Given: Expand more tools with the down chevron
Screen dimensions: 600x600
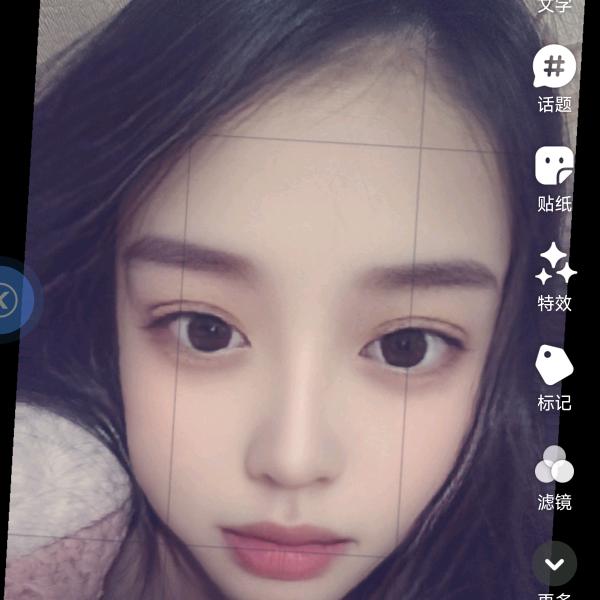Looking at the screenshot, I should pyautogui.click(x=554, y=563).
